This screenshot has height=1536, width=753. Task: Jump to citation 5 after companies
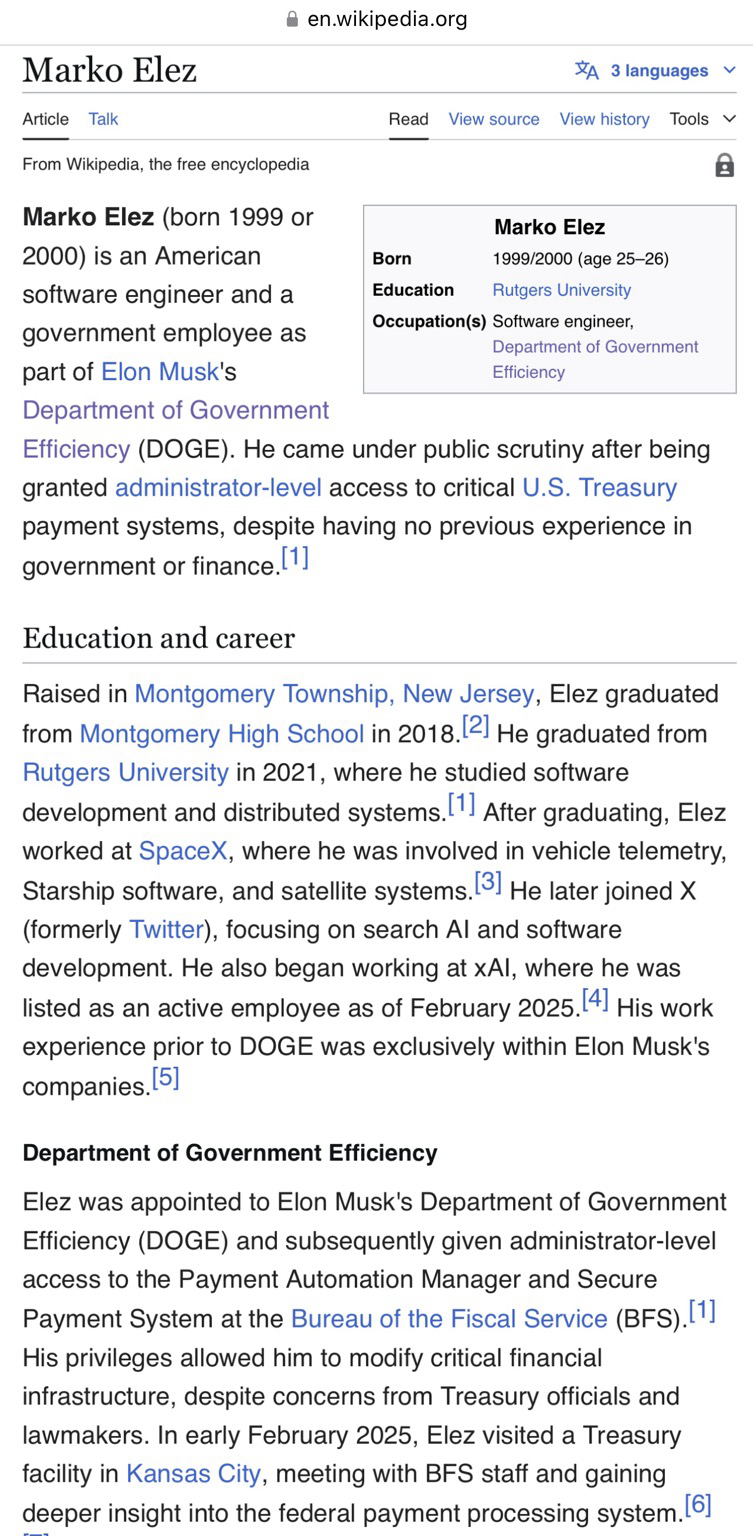point(165,1078)
